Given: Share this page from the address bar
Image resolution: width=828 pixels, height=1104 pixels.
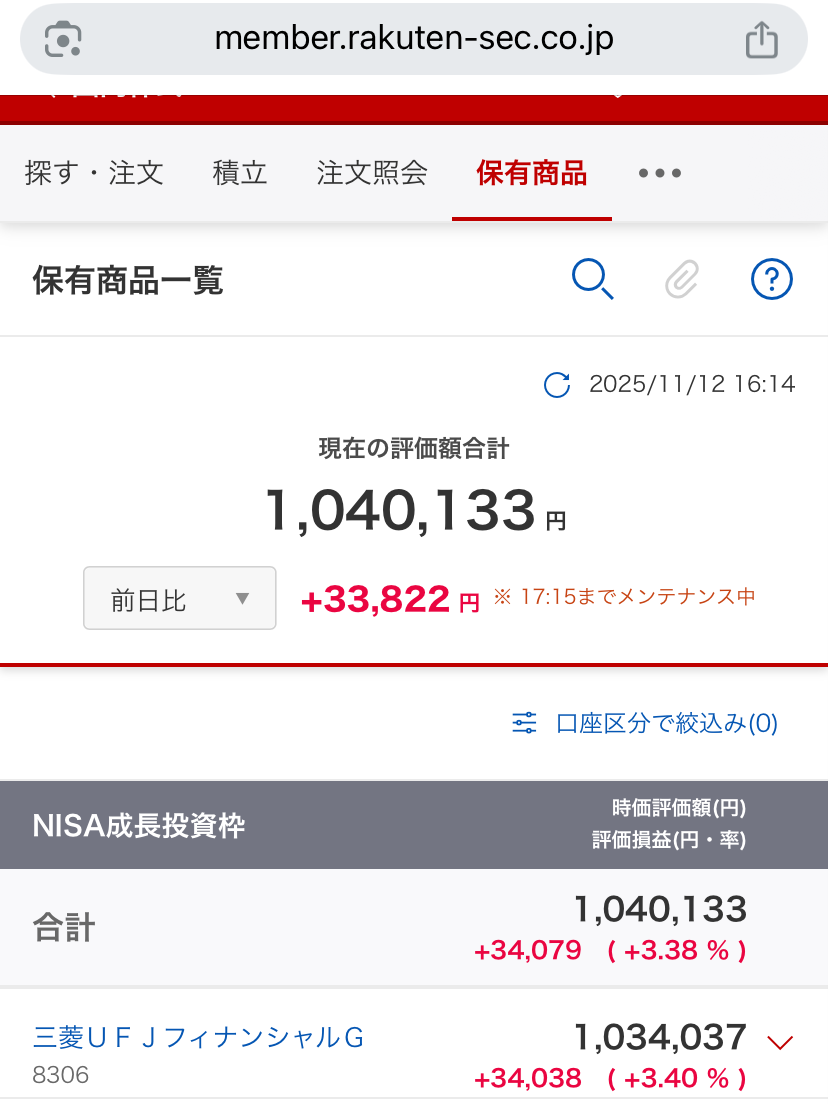Looking at the screenshot, I should pos(761,40).
